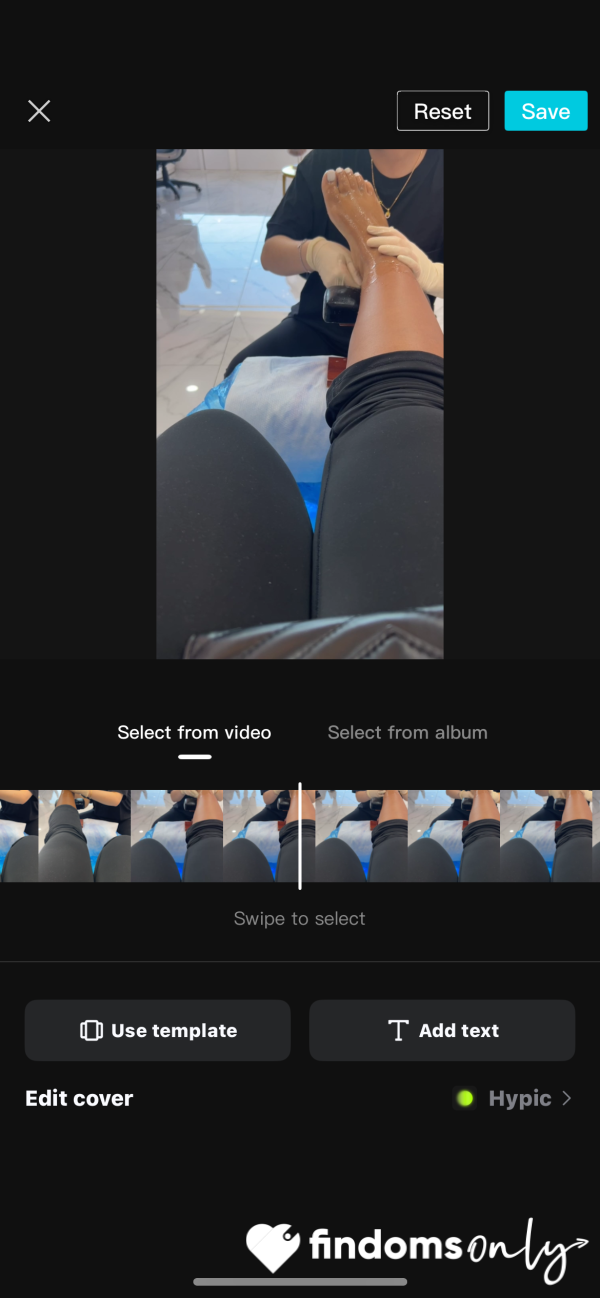The image size is (600, 1298).
Task: Tap the Reset button
Action: [x=443, y=111]
